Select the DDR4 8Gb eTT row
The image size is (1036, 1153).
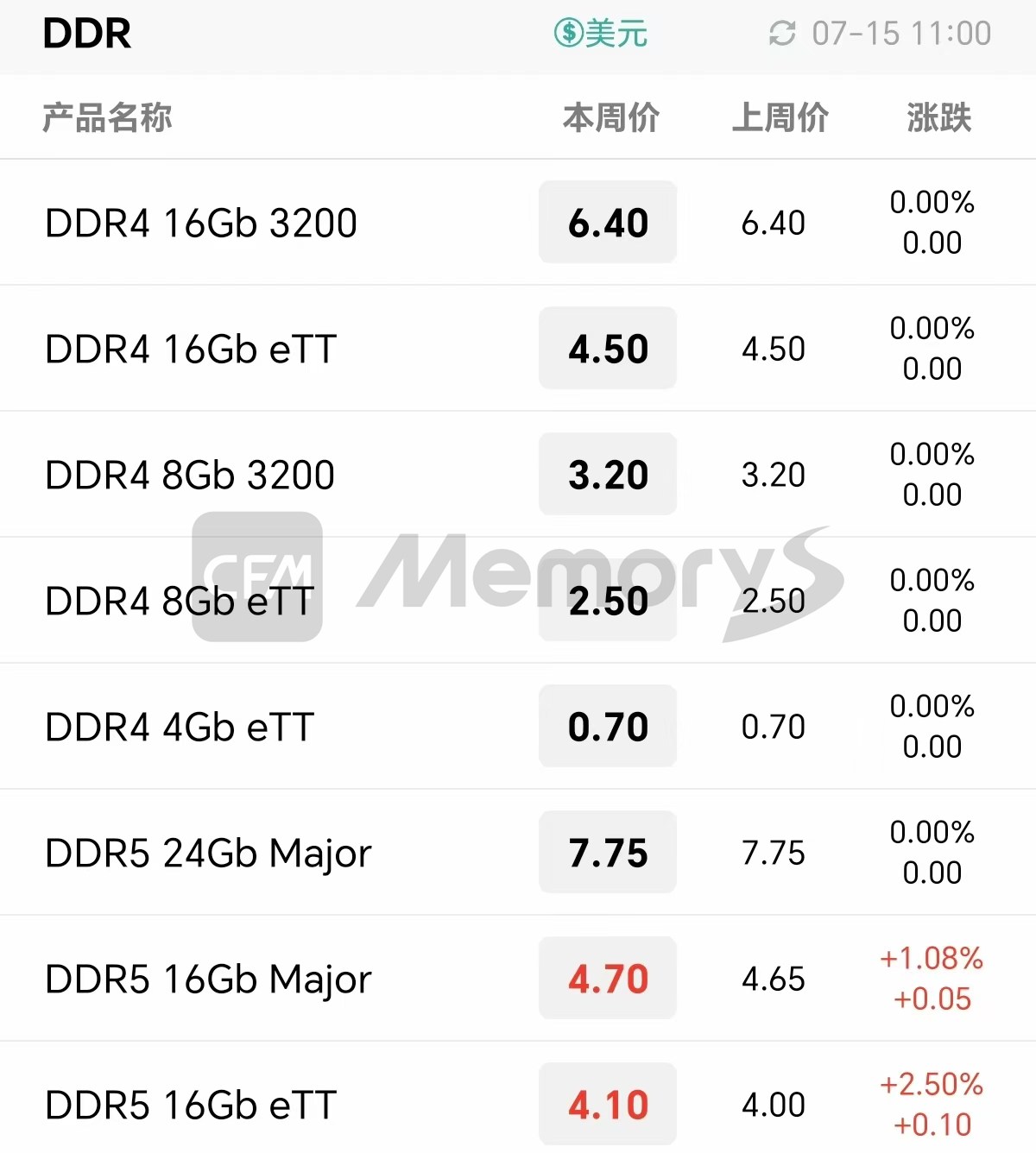180,601
